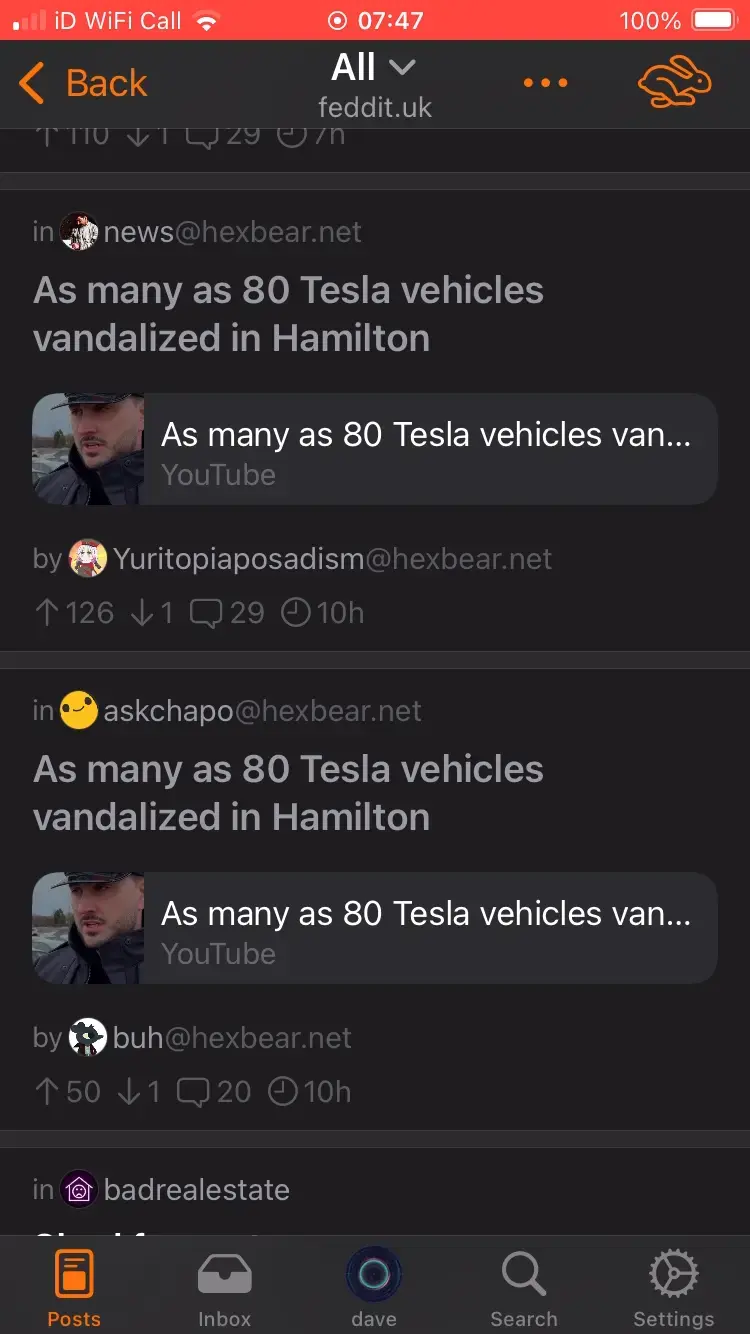Open the three-dot overflow menu
Screen dimensions: 750x1334
545,83
